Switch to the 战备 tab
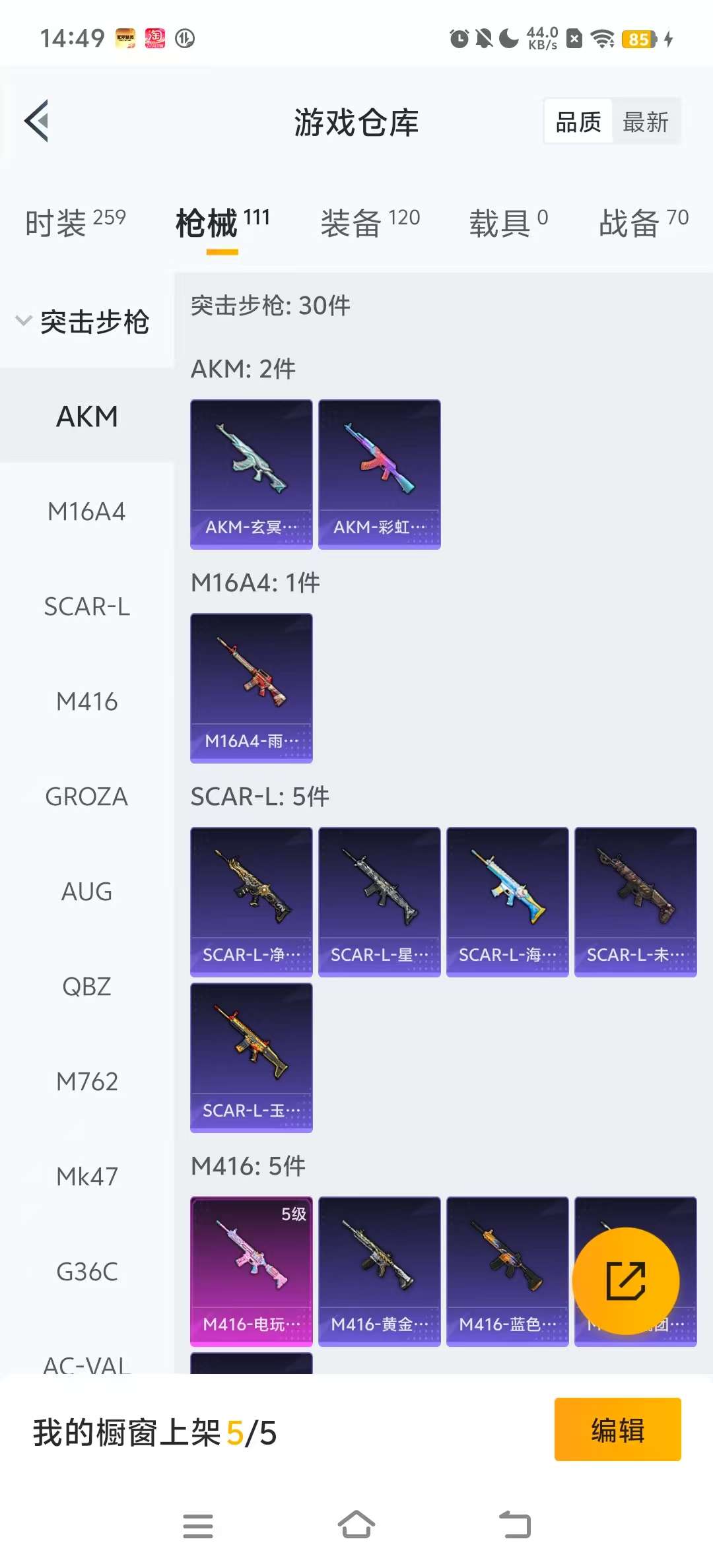 pos(643,222)
